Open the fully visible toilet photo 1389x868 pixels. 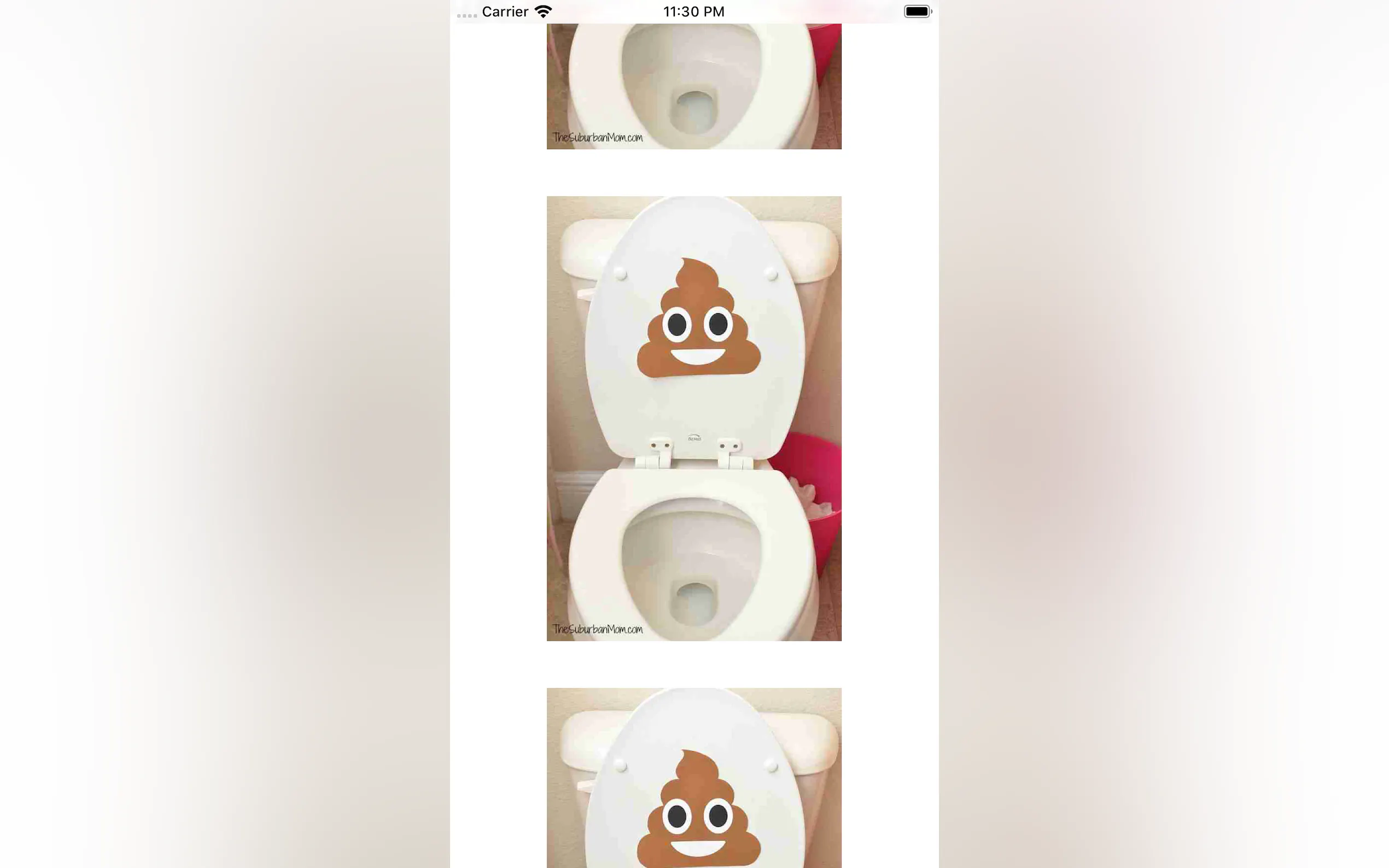(x=693, y=418)
